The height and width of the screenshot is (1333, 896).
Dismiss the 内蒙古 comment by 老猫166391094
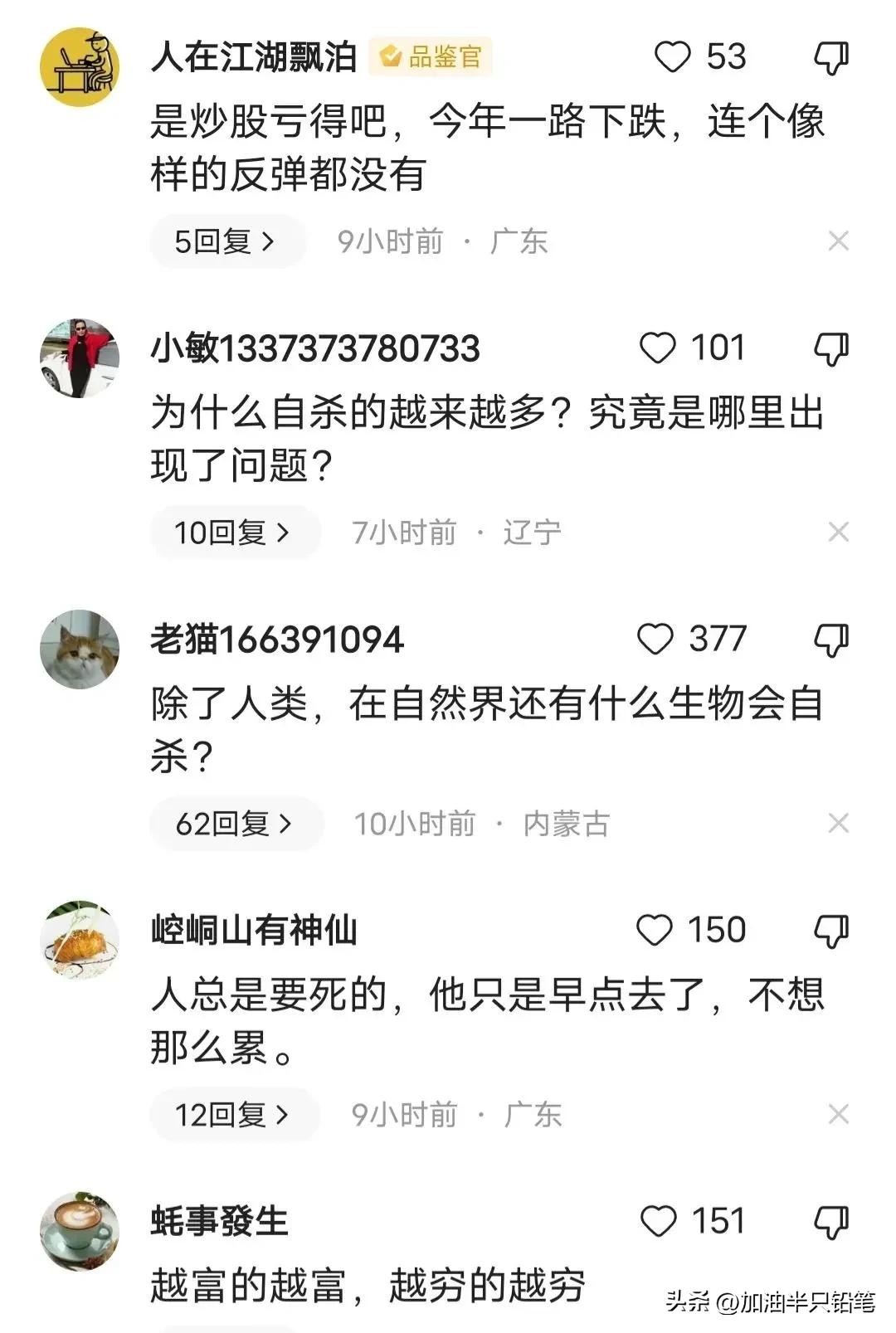pyautogui.click(x=839, y=824)
